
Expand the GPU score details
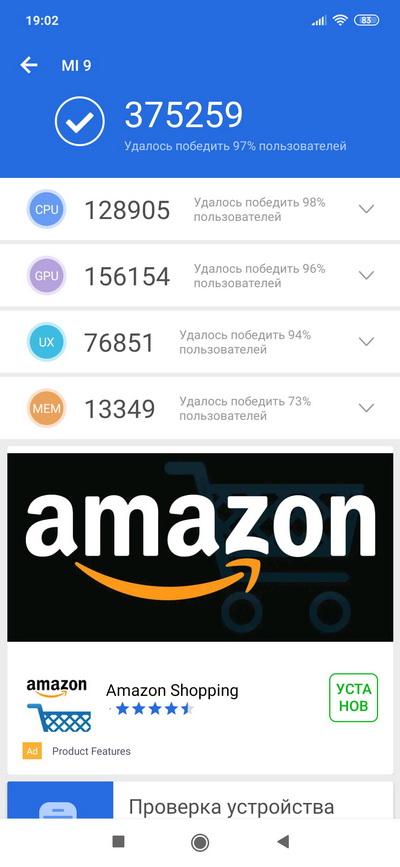coord(366,275)
